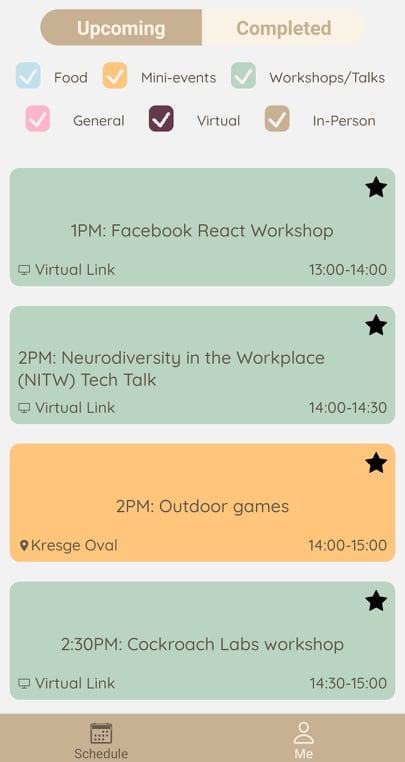Unstar the Outdoor games event
405x762 pixels.
[376, 464]
